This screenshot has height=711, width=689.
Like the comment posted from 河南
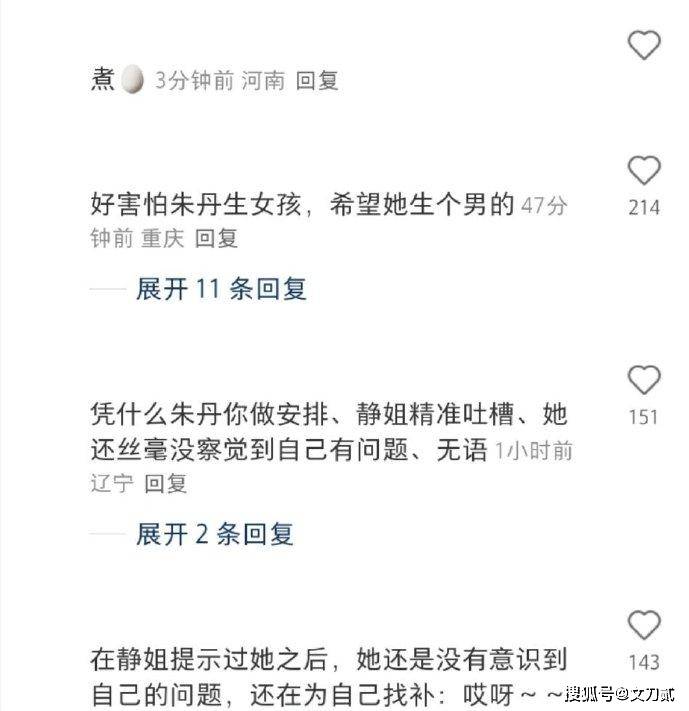644,45
